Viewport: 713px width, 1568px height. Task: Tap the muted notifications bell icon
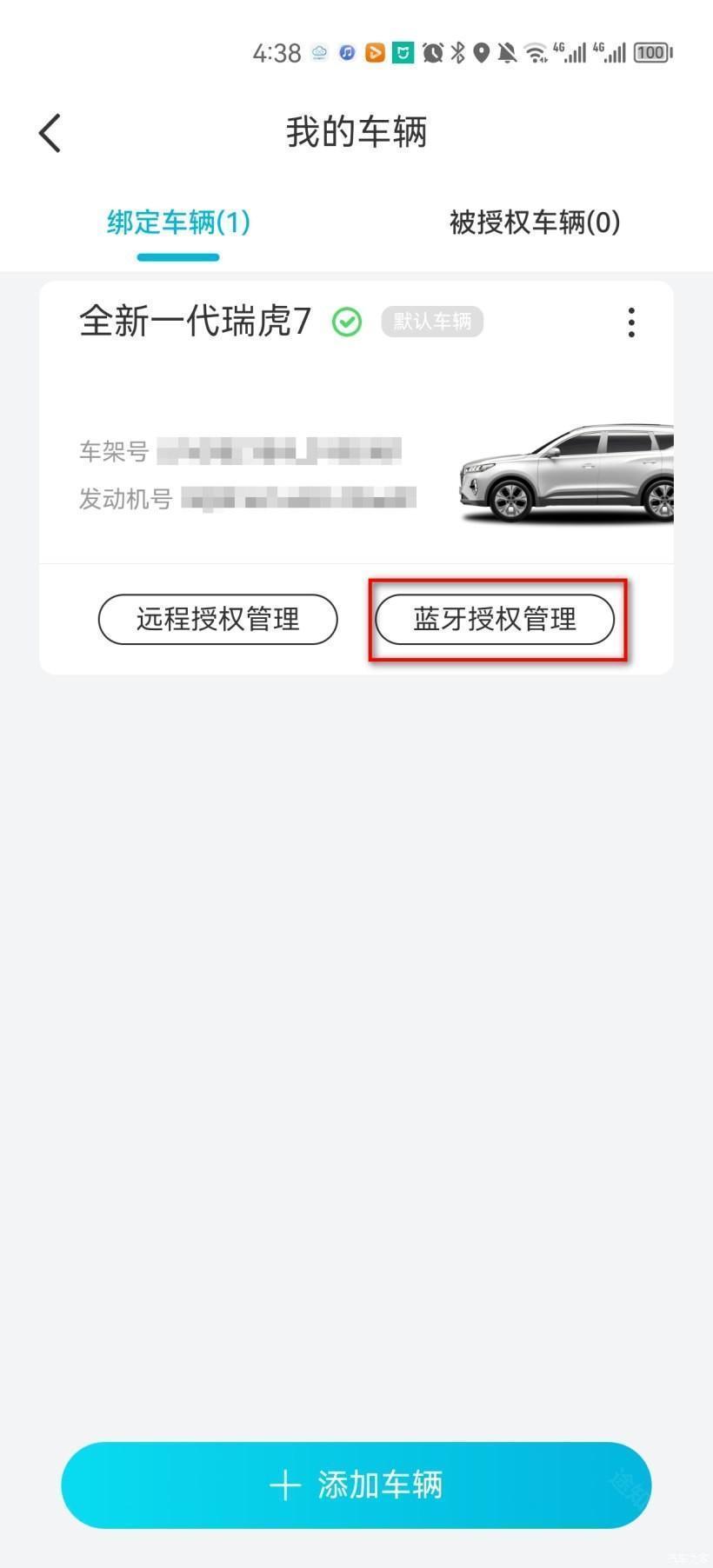tap(506, 52)
